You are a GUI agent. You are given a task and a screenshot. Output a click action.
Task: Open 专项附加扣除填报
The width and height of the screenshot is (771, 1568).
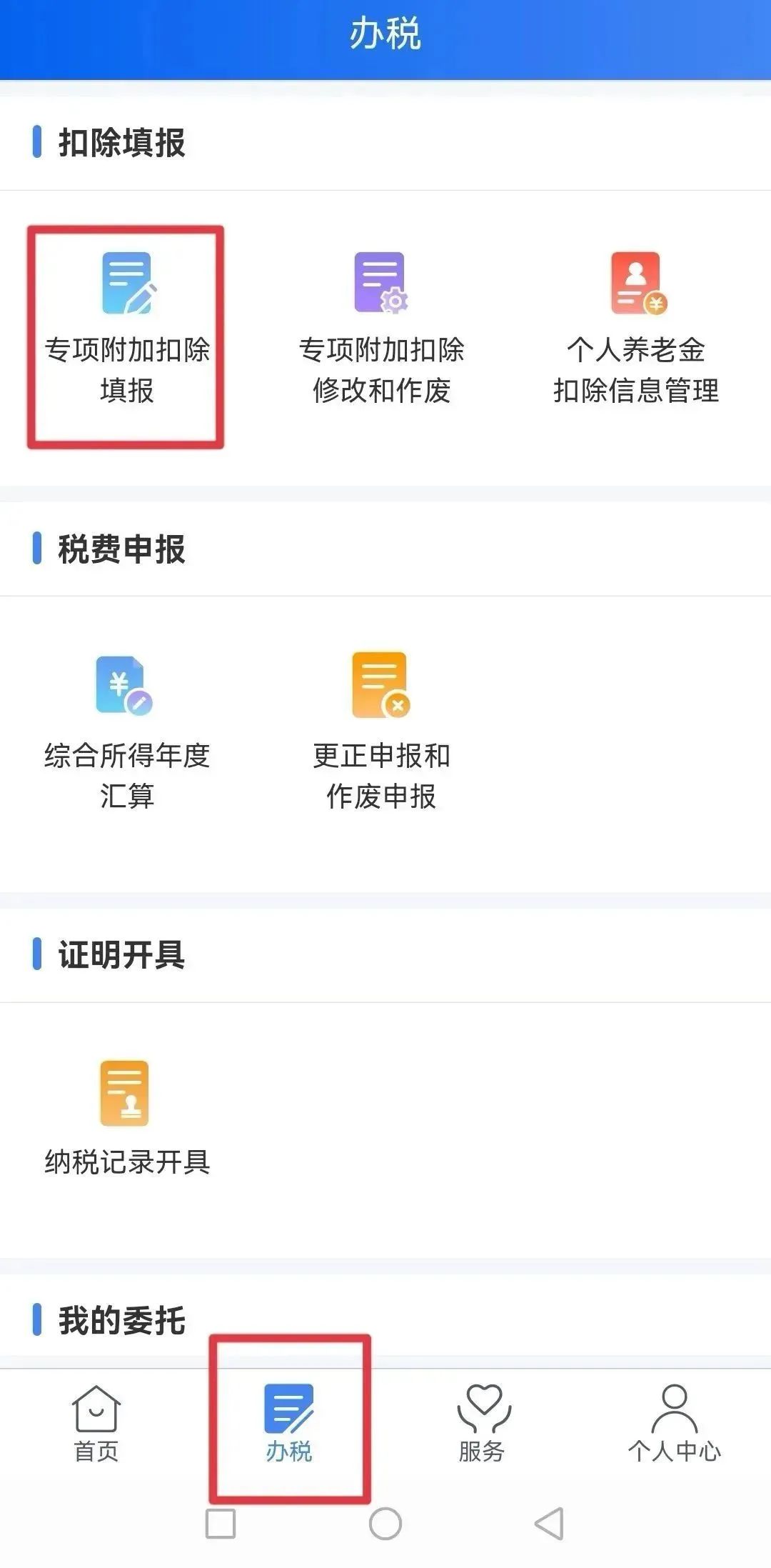[x=127, y=329]
